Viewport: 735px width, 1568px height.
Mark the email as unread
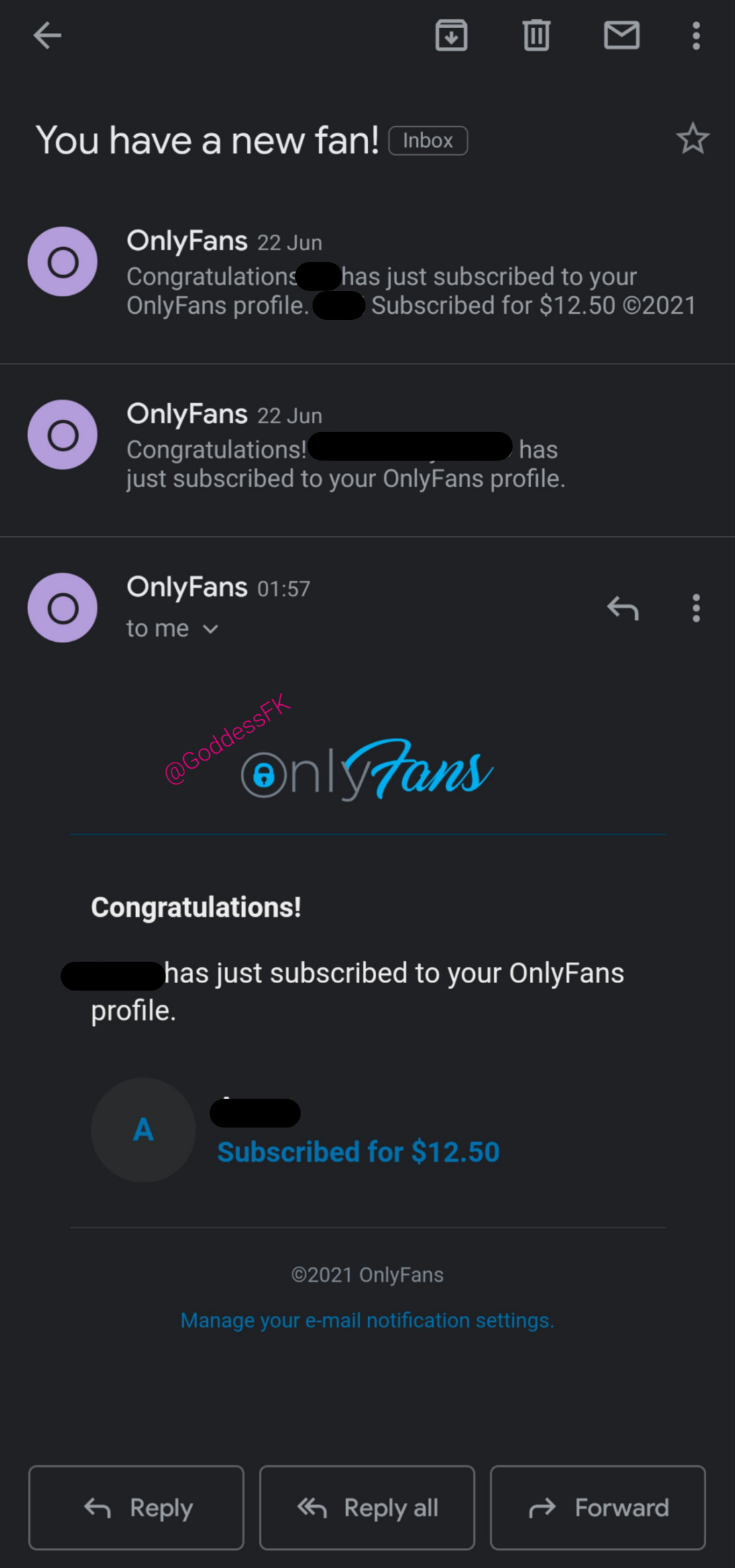coord(621,36)
